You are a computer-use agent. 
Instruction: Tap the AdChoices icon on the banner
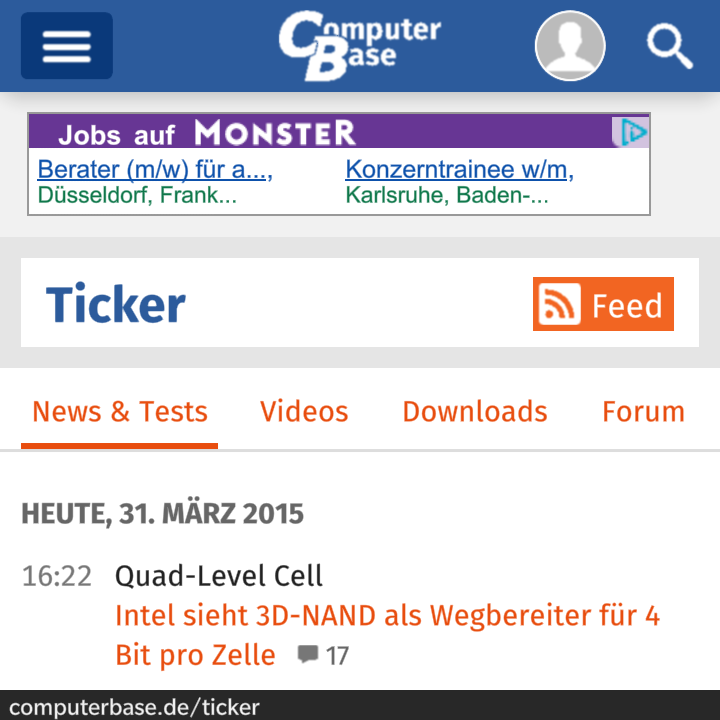point(634,131)
